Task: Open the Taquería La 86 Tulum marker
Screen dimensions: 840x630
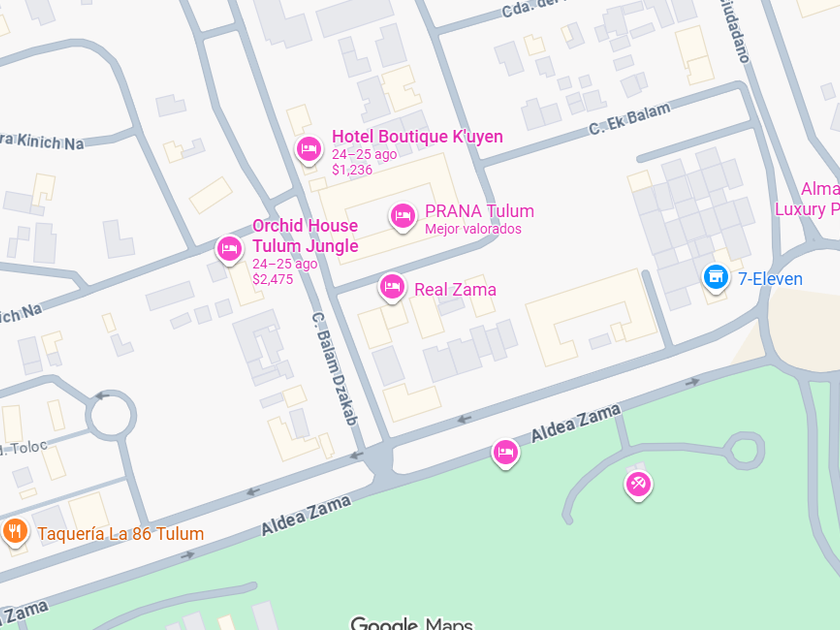Action: click(15, 531)
